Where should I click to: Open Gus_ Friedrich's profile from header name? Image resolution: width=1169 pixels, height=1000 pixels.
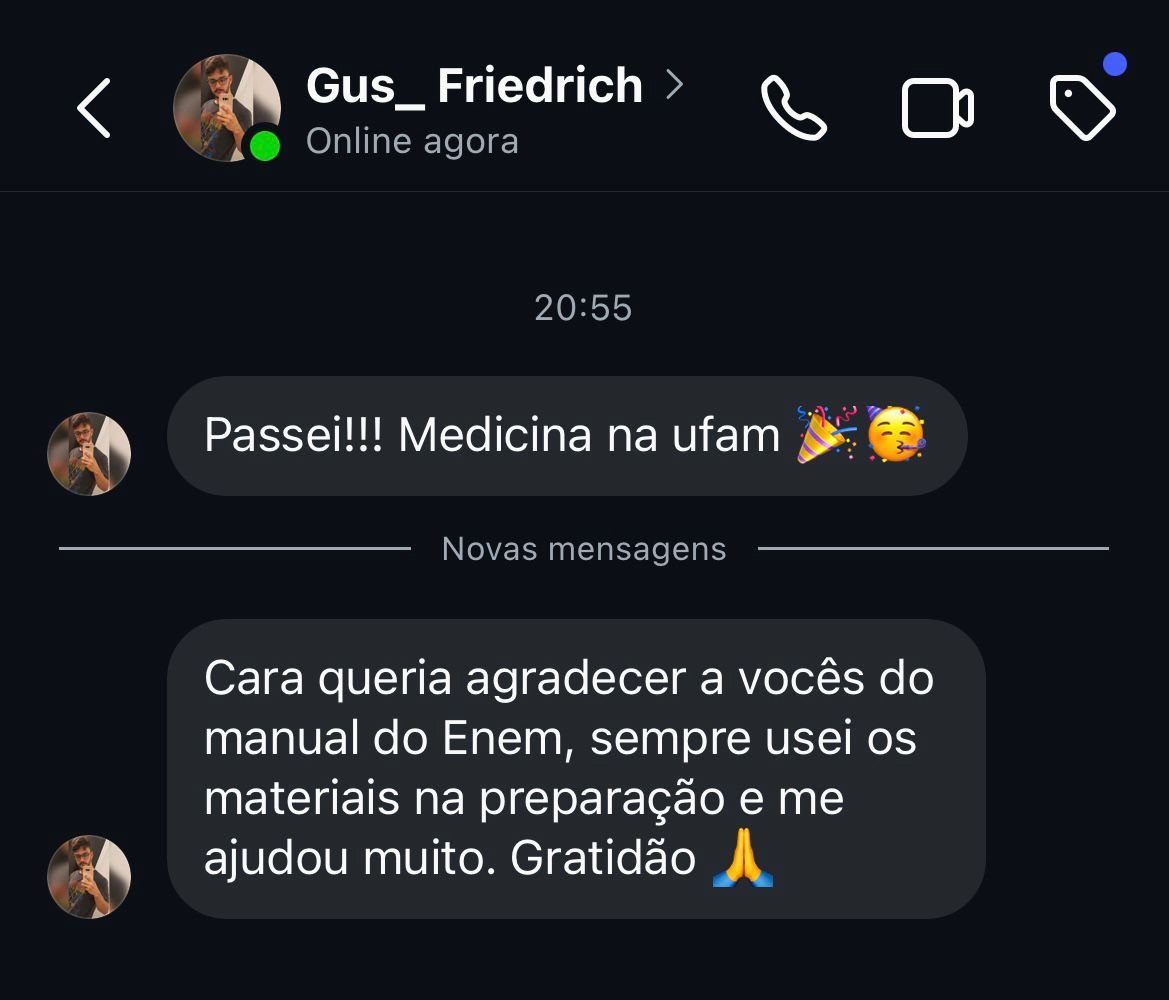tap(475, 86)
